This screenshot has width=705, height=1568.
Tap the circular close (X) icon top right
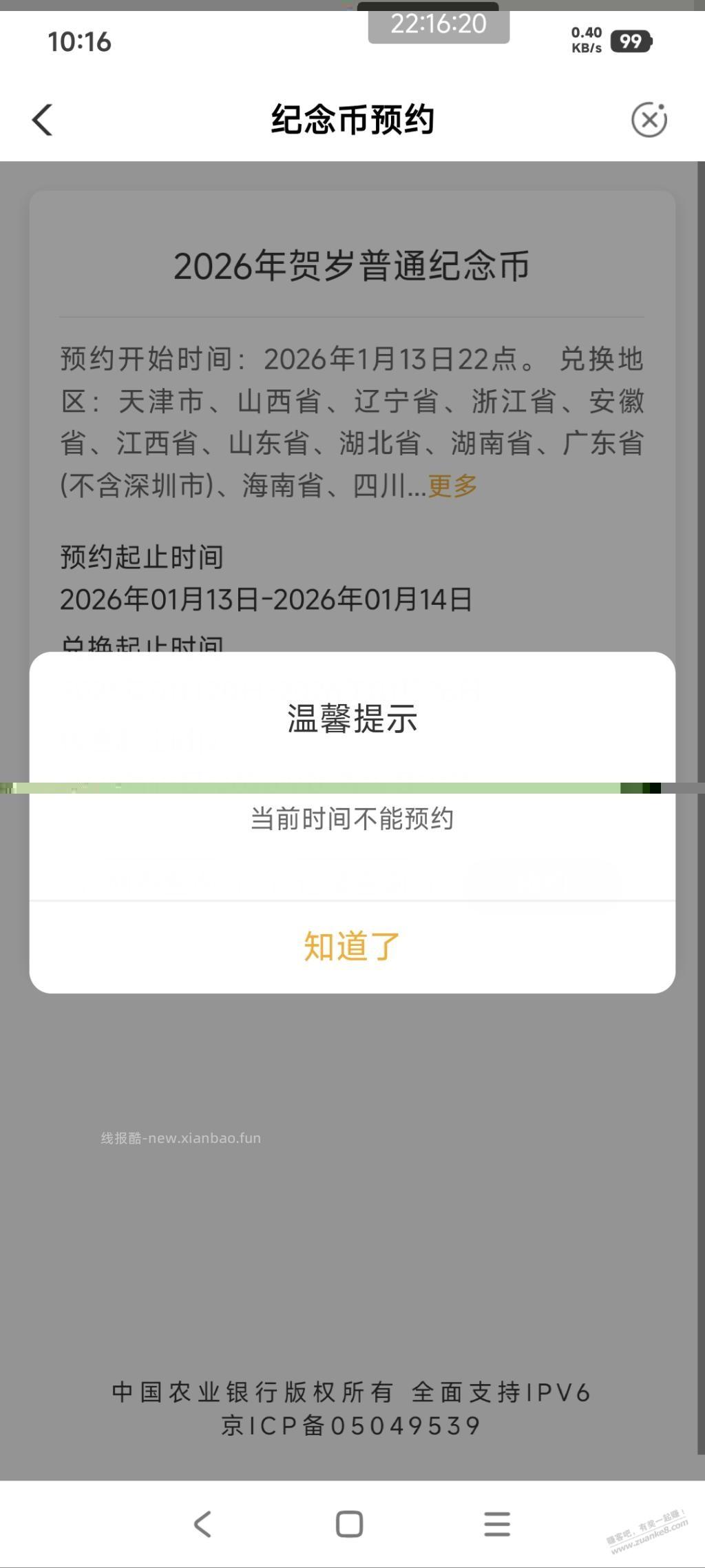[x=648, y=118]
